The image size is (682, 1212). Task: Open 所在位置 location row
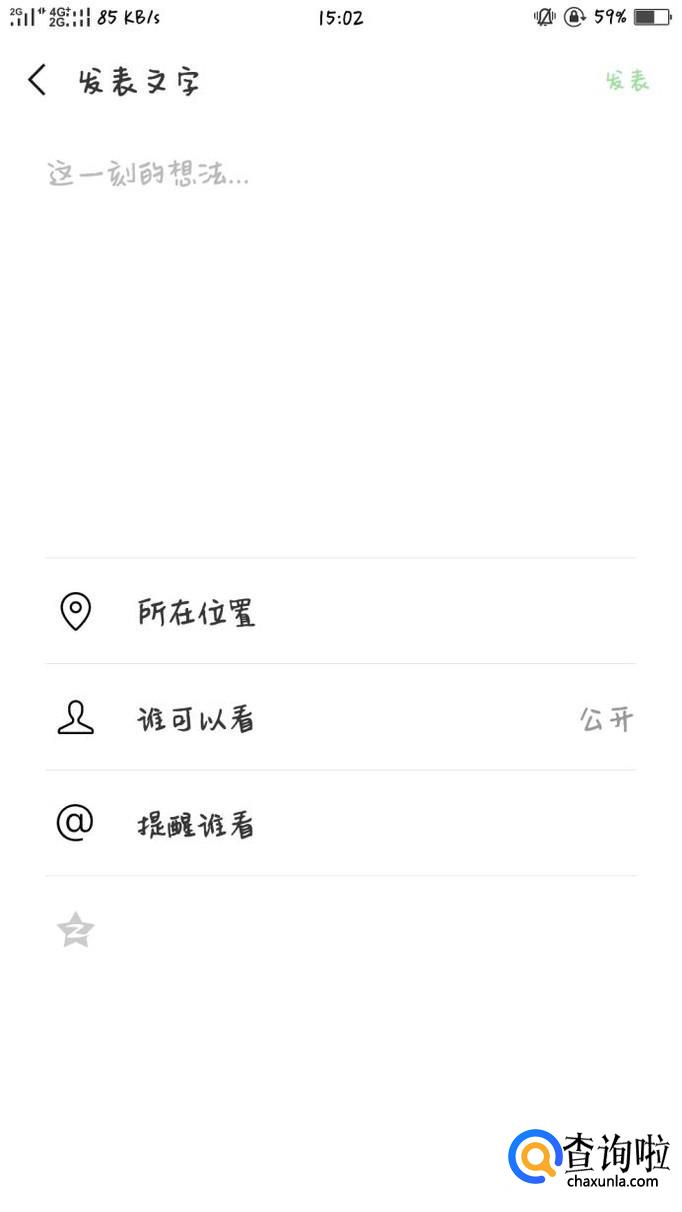(340, 611)
